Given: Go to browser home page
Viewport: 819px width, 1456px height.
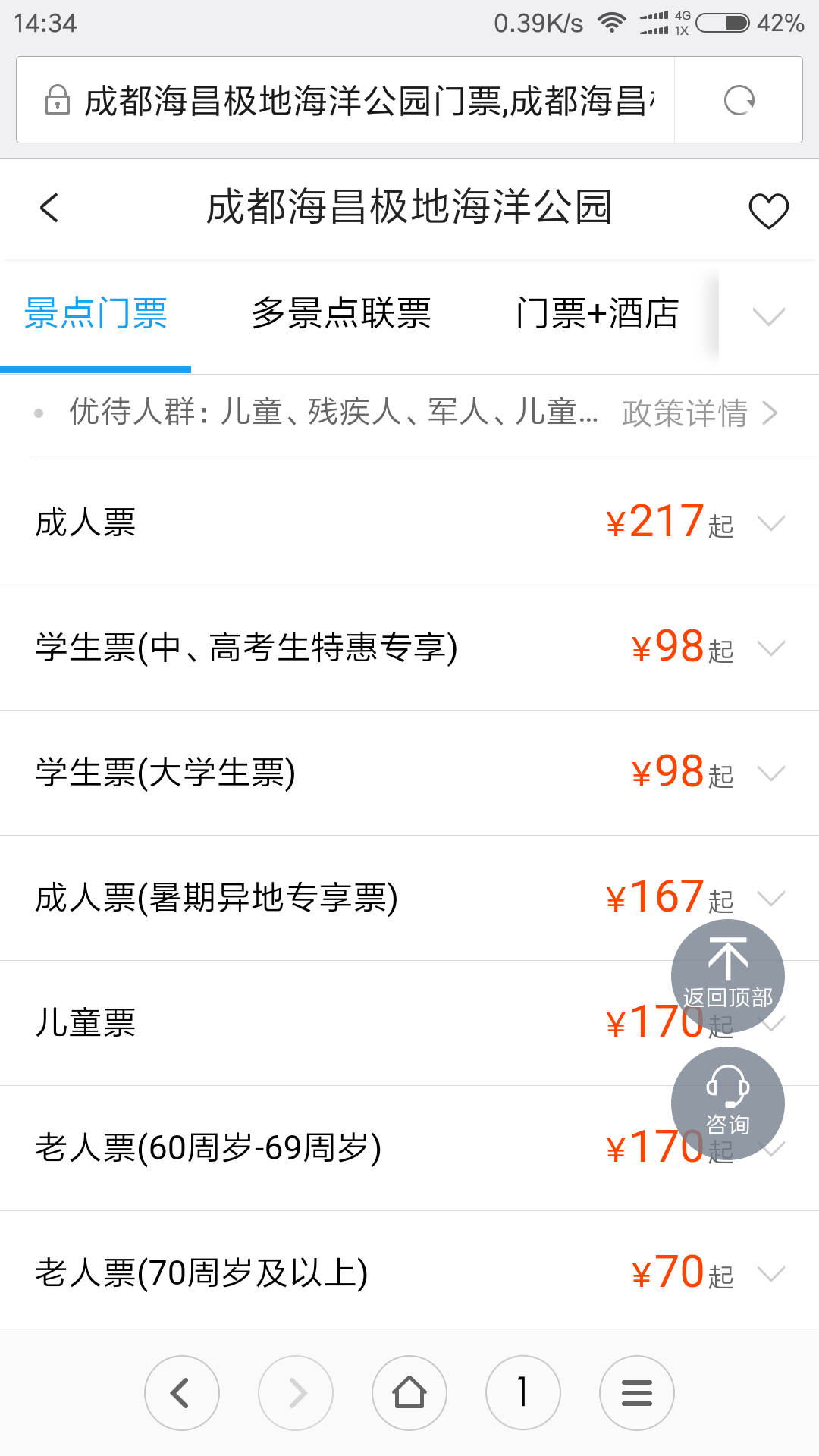Looking at the screenshot, I should 409,1393.
